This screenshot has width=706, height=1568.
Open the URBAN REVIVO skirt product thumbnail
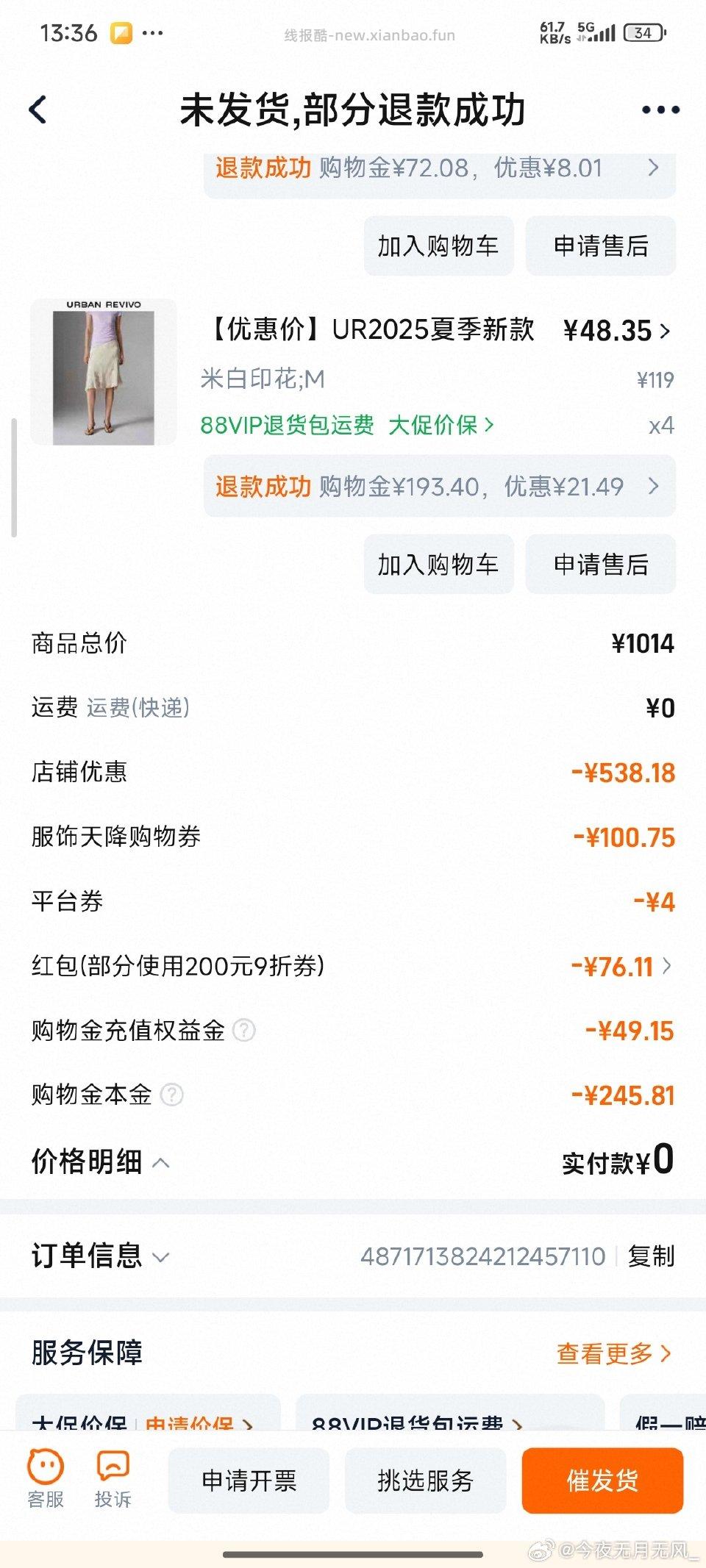[x=103, y=371]
